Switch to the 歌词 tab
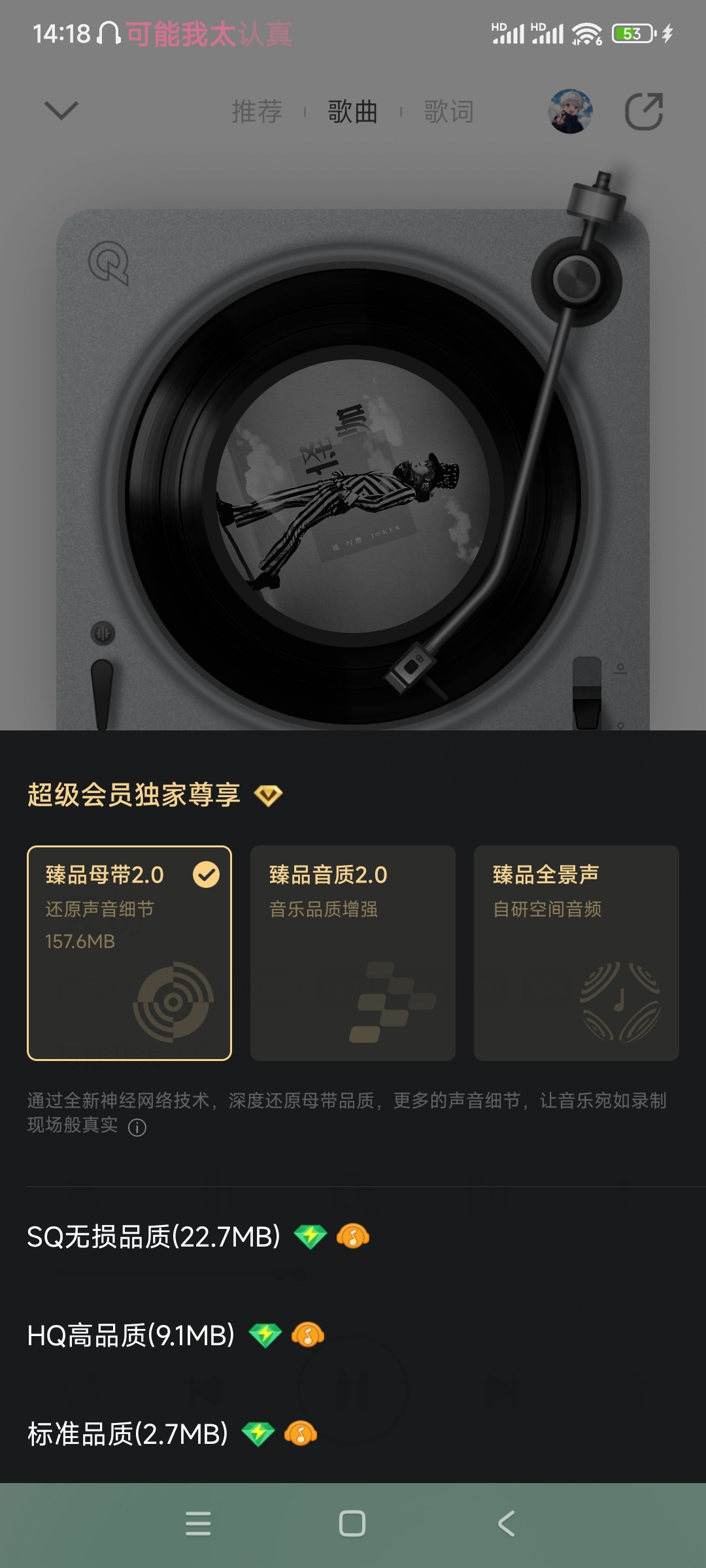The width and height of the screenshot is (706, 1568). click(448, 112)
